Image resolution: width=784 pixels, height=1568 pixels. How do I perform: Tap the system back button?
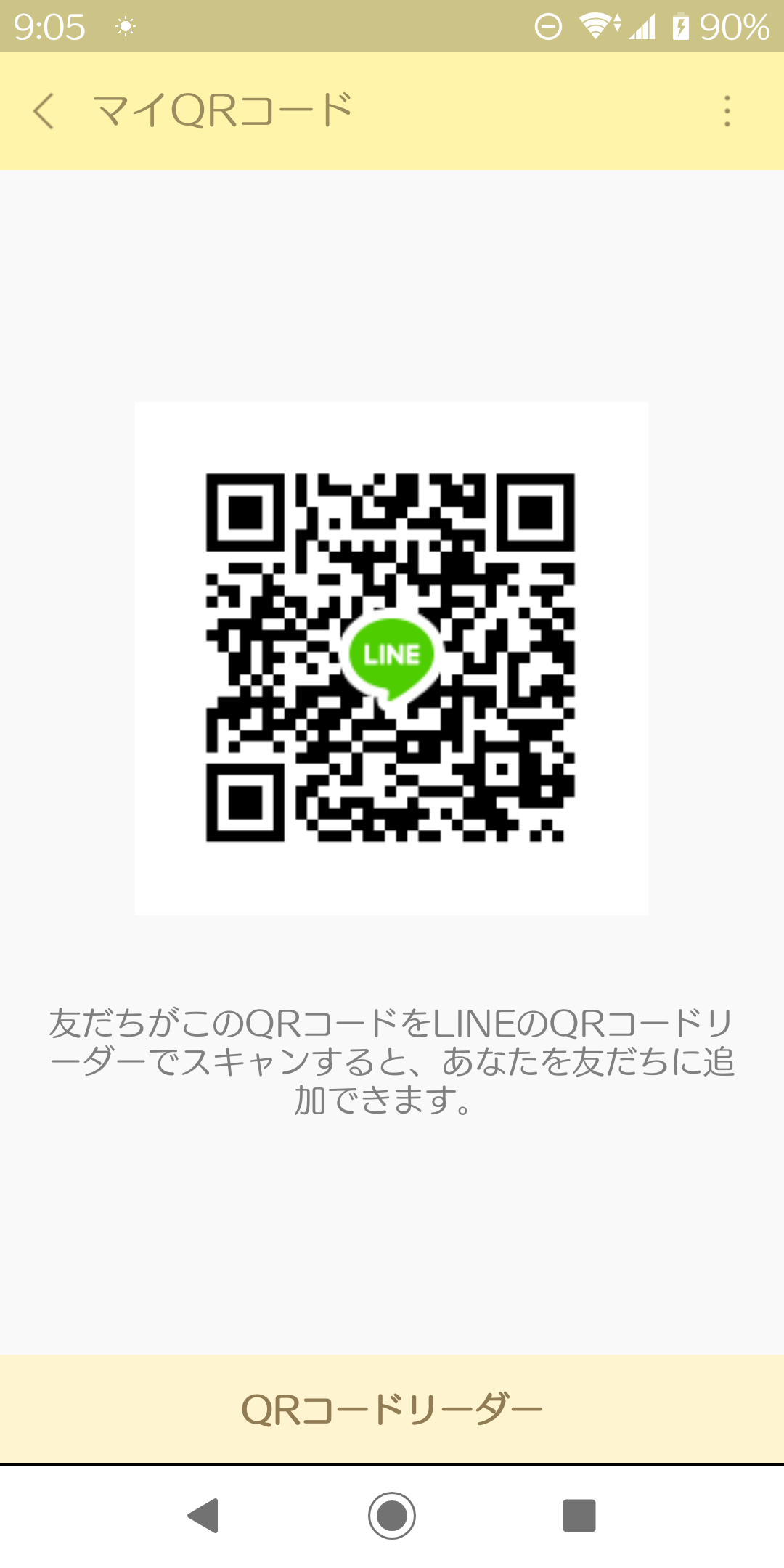[204, 1515]
